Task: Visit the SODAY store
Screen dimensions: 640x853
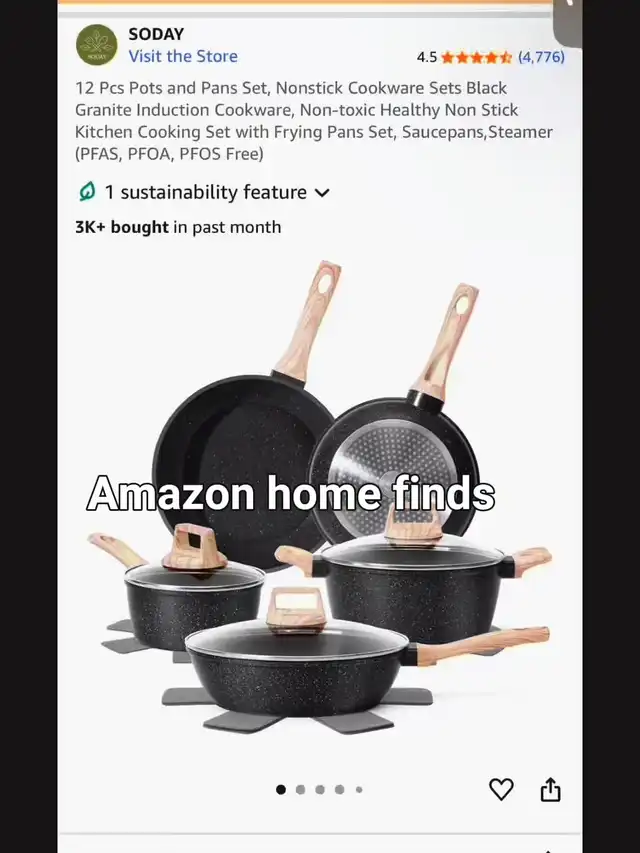Action: point(183,56)
